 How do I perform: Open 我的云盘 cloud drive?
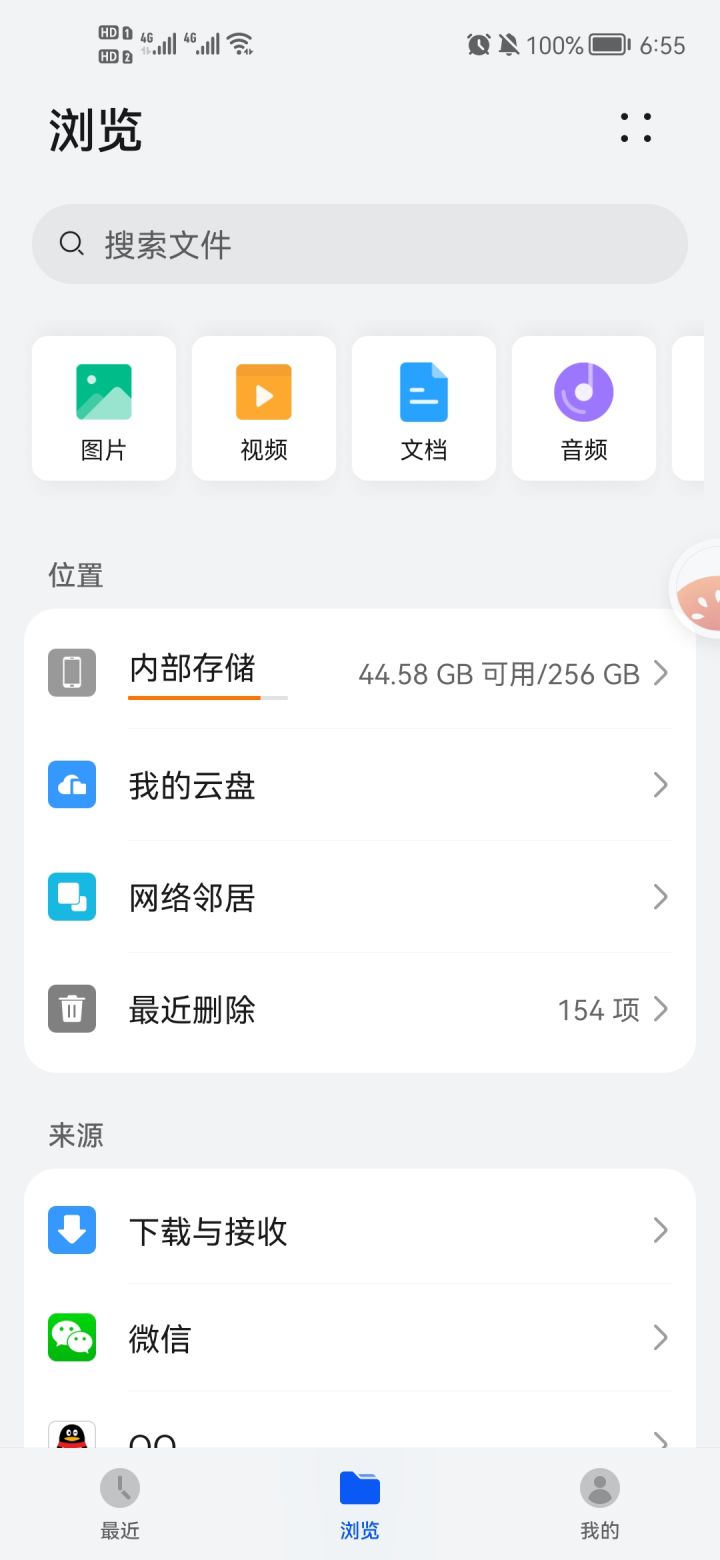coord(360,785)
